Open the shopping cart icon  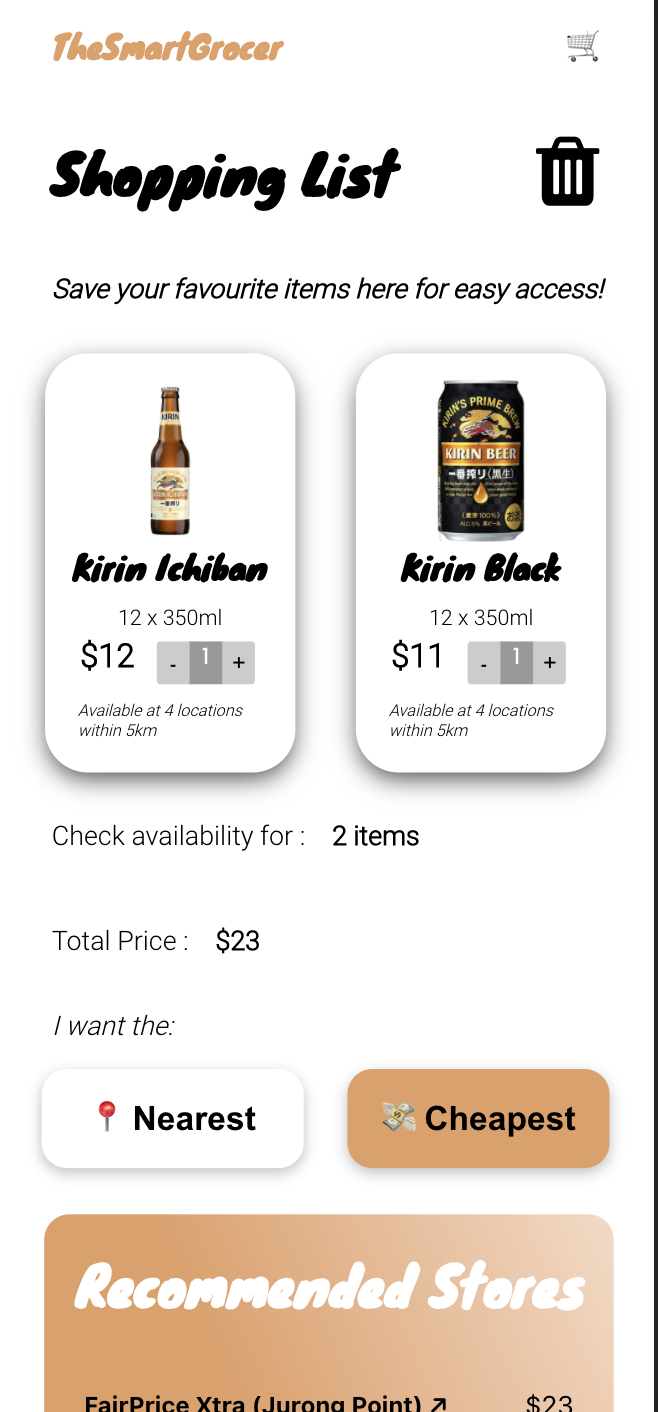click(583, 46)
